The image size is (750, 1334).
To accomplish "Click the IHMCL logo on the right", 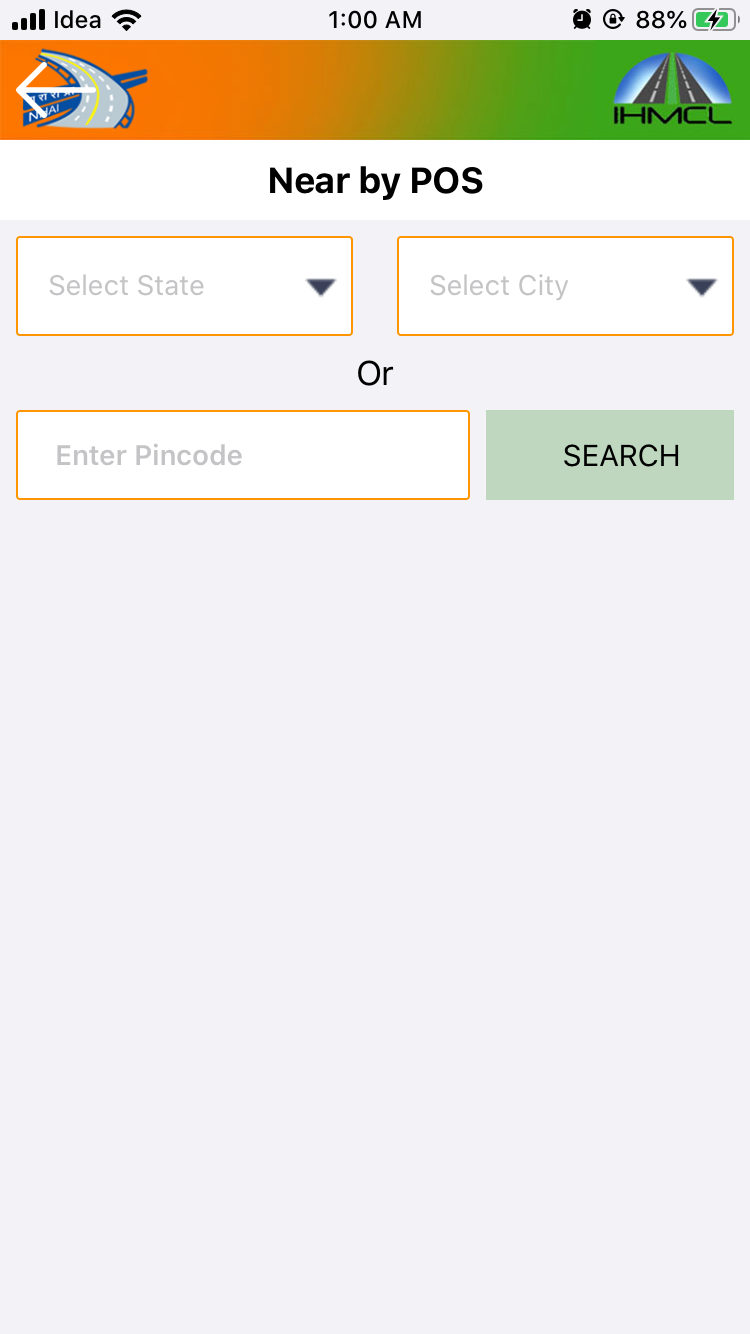I will [670, 90].
